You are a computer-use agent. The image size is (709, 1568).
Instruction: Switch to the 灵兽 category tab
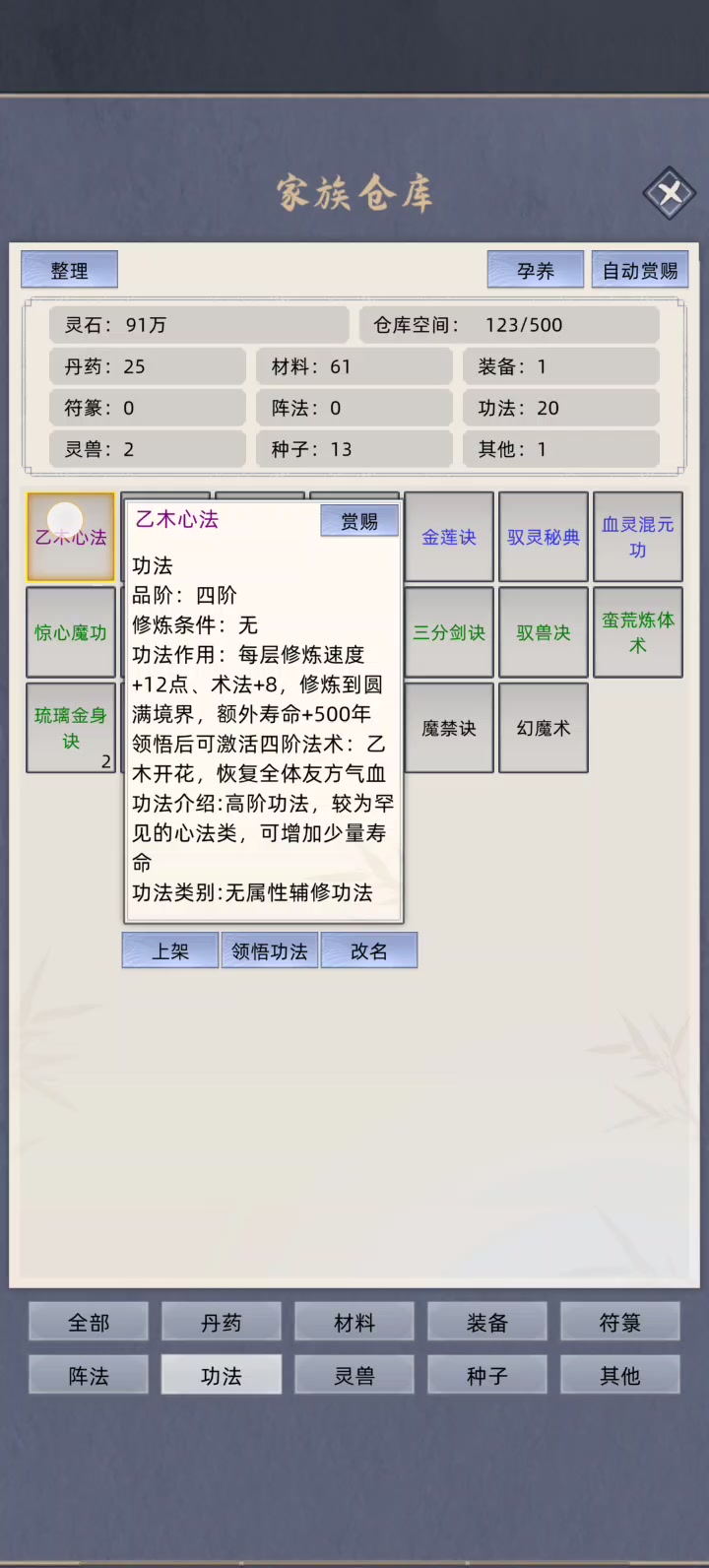point(354,1375)
